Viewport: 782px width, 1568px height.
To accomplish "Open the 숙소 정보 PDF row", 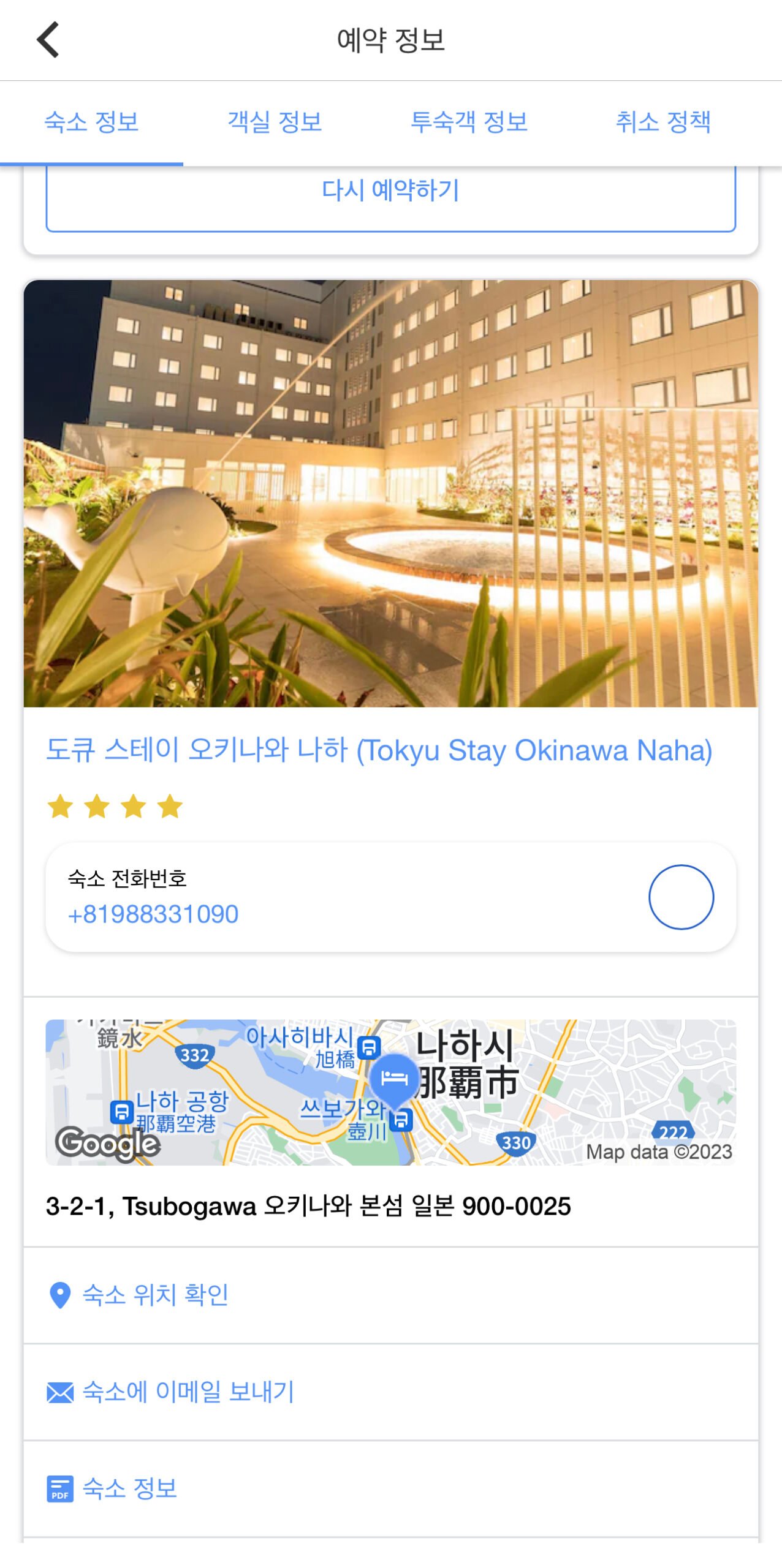I will pyautogui.click(x=129, y=1488).
